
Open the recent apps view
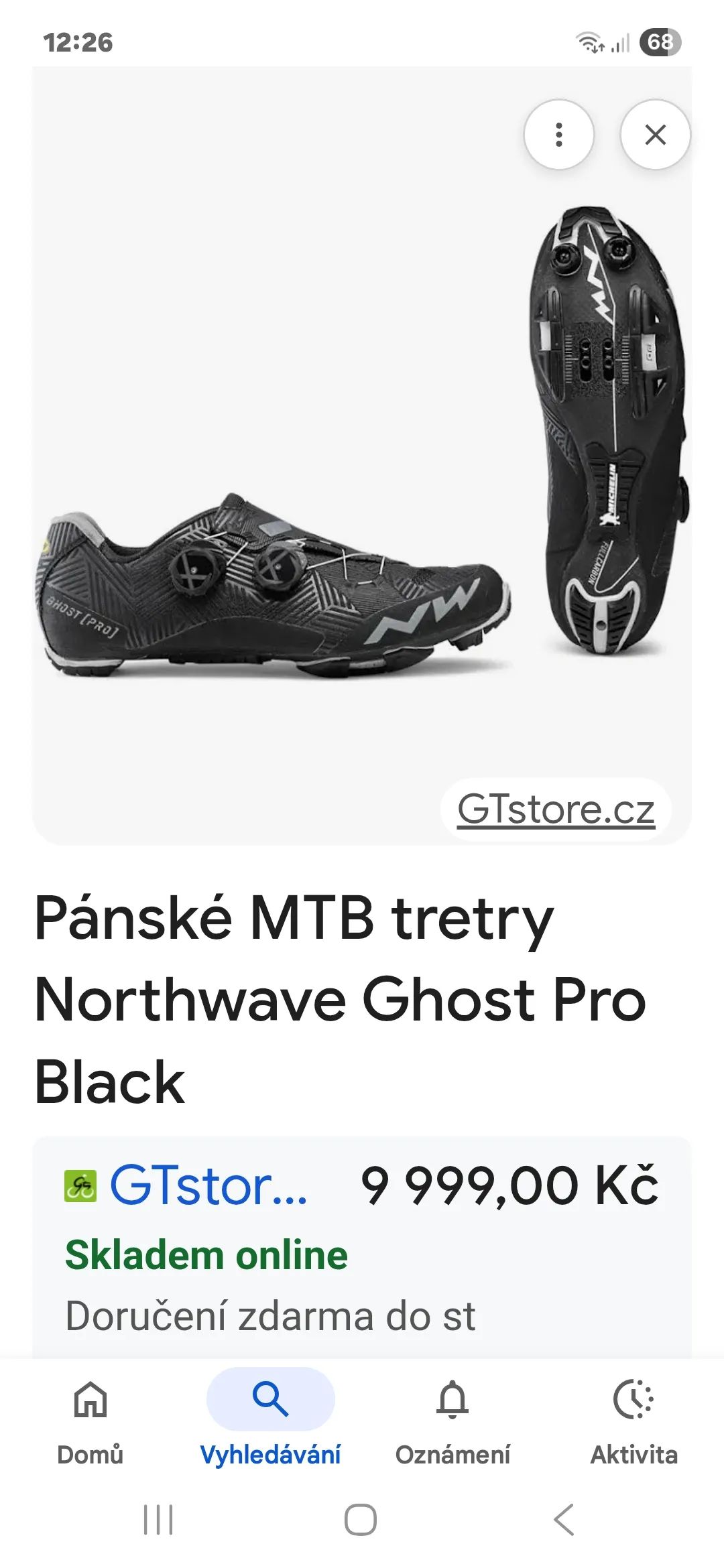coord(158,1520)
